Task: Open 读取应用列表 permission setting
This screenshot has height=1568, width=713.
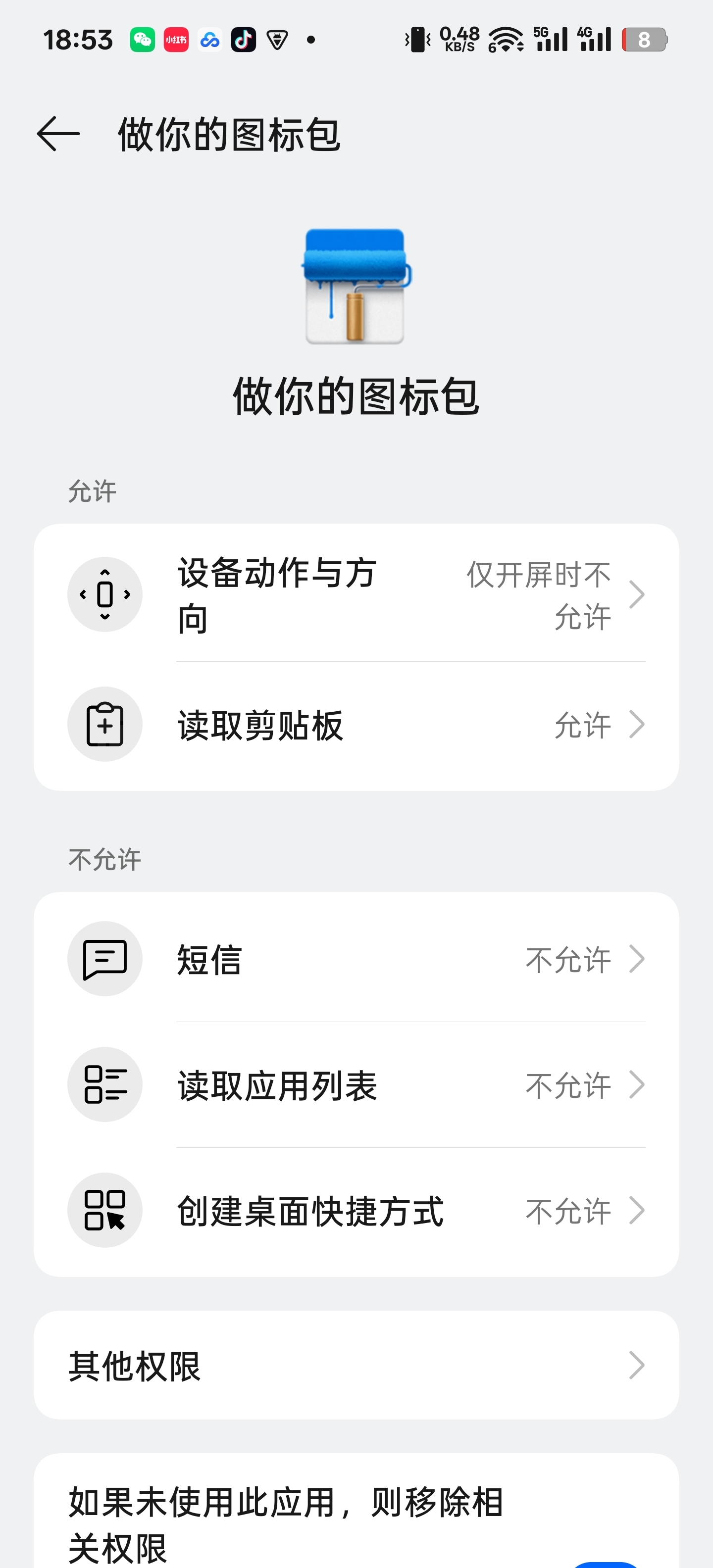Action: click(x=356, y=1085)
